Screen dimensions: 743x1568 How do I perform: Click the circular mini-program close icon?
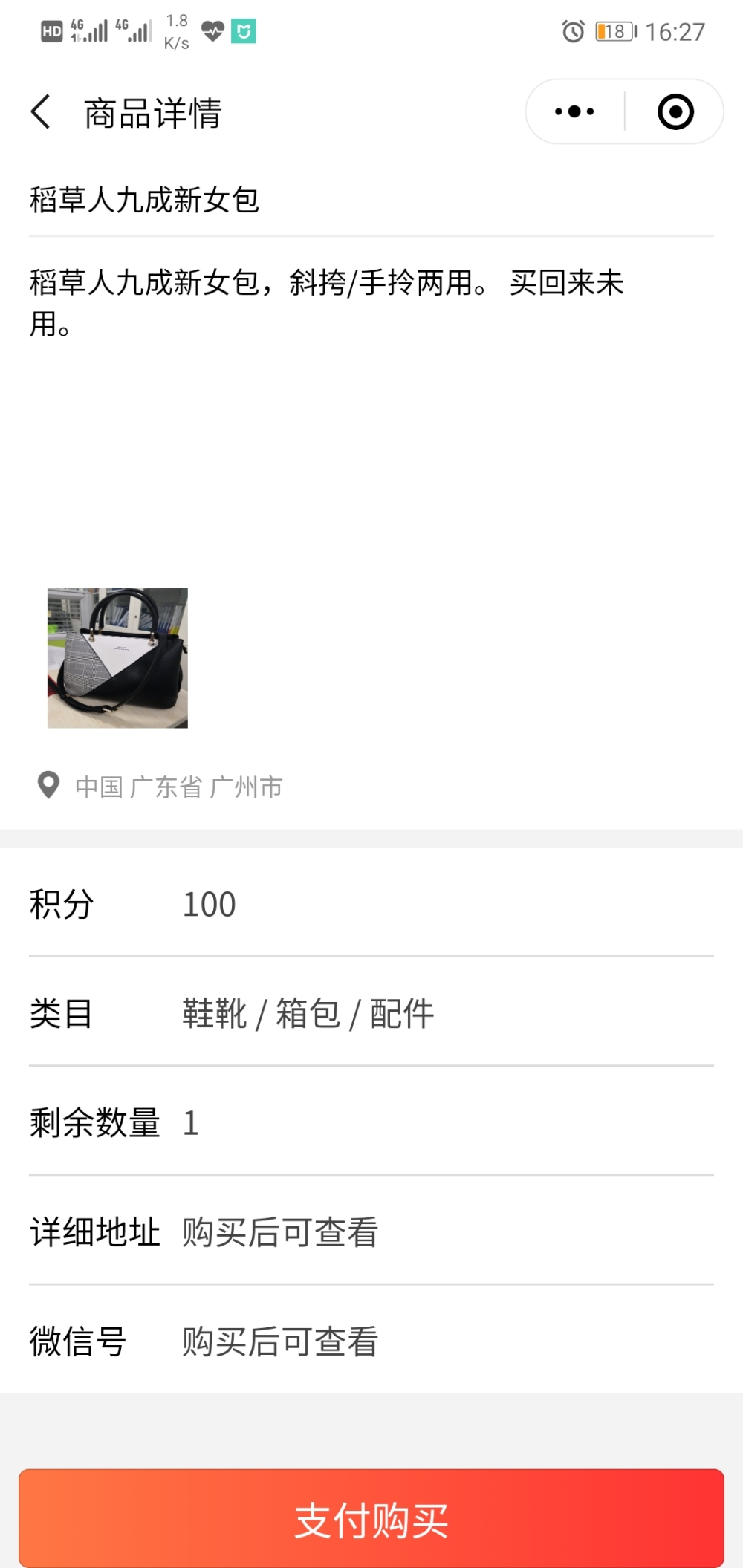[x=675, y=111]
